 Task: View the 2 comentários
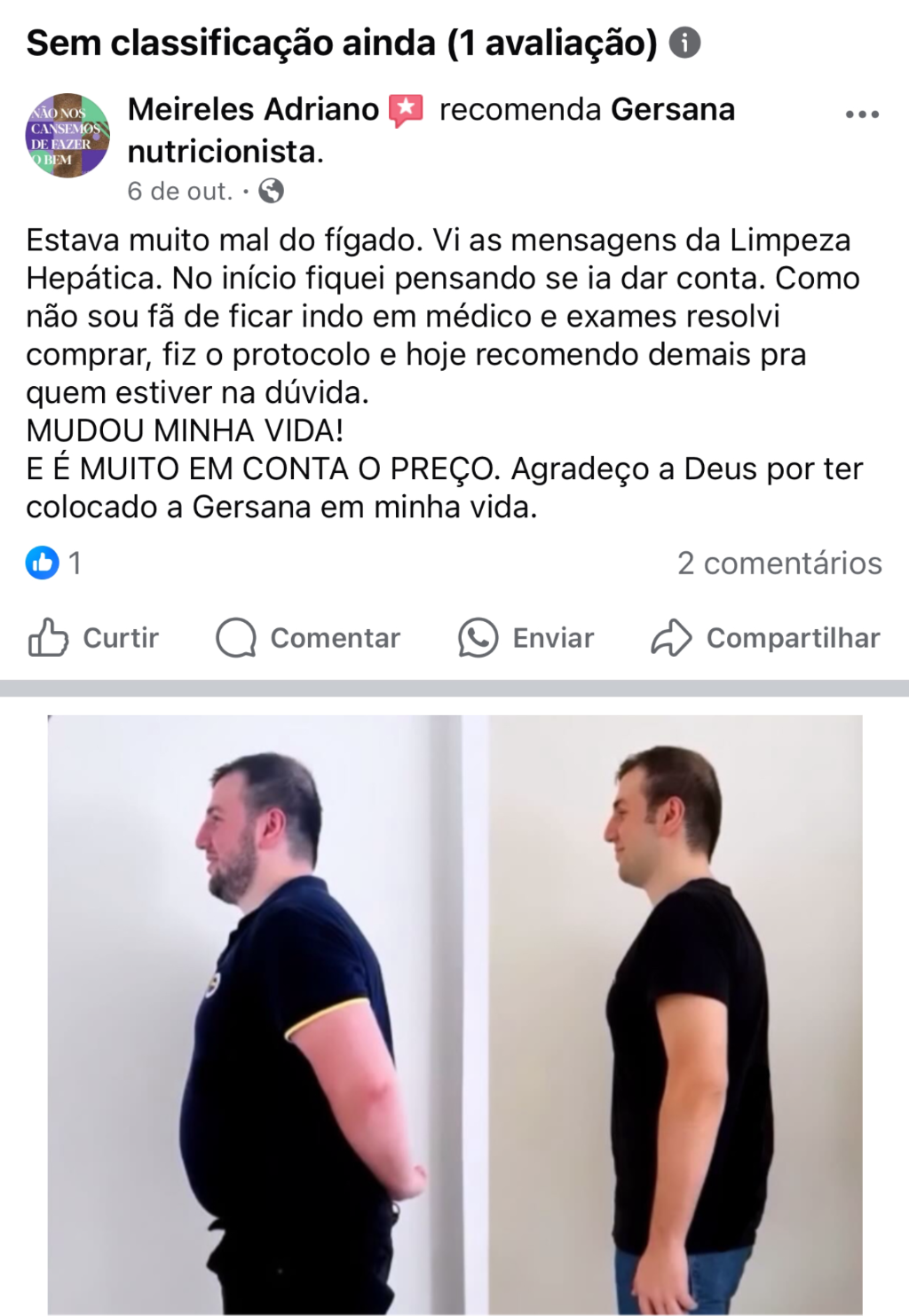pos(779,563)
